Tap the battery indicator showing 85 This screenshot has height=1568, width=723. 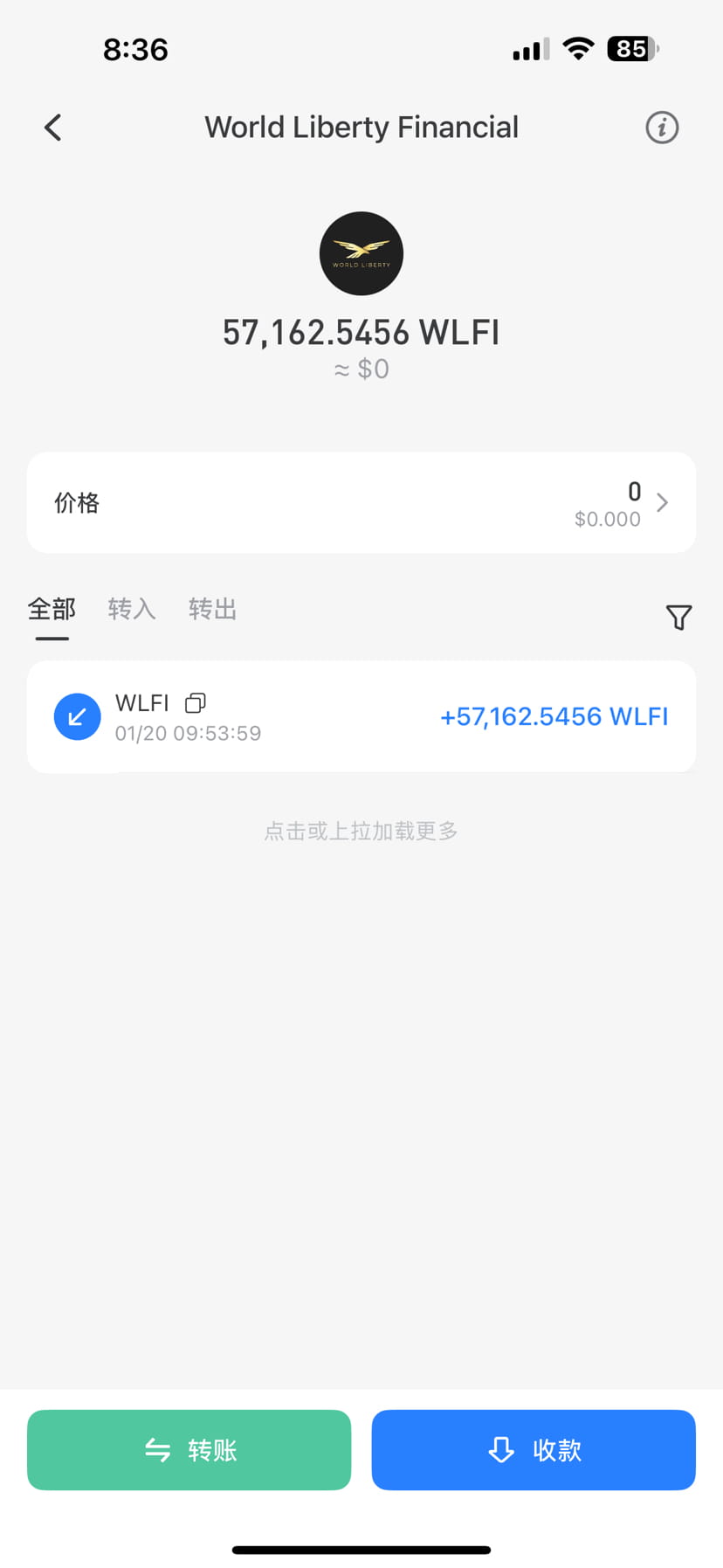631,49
